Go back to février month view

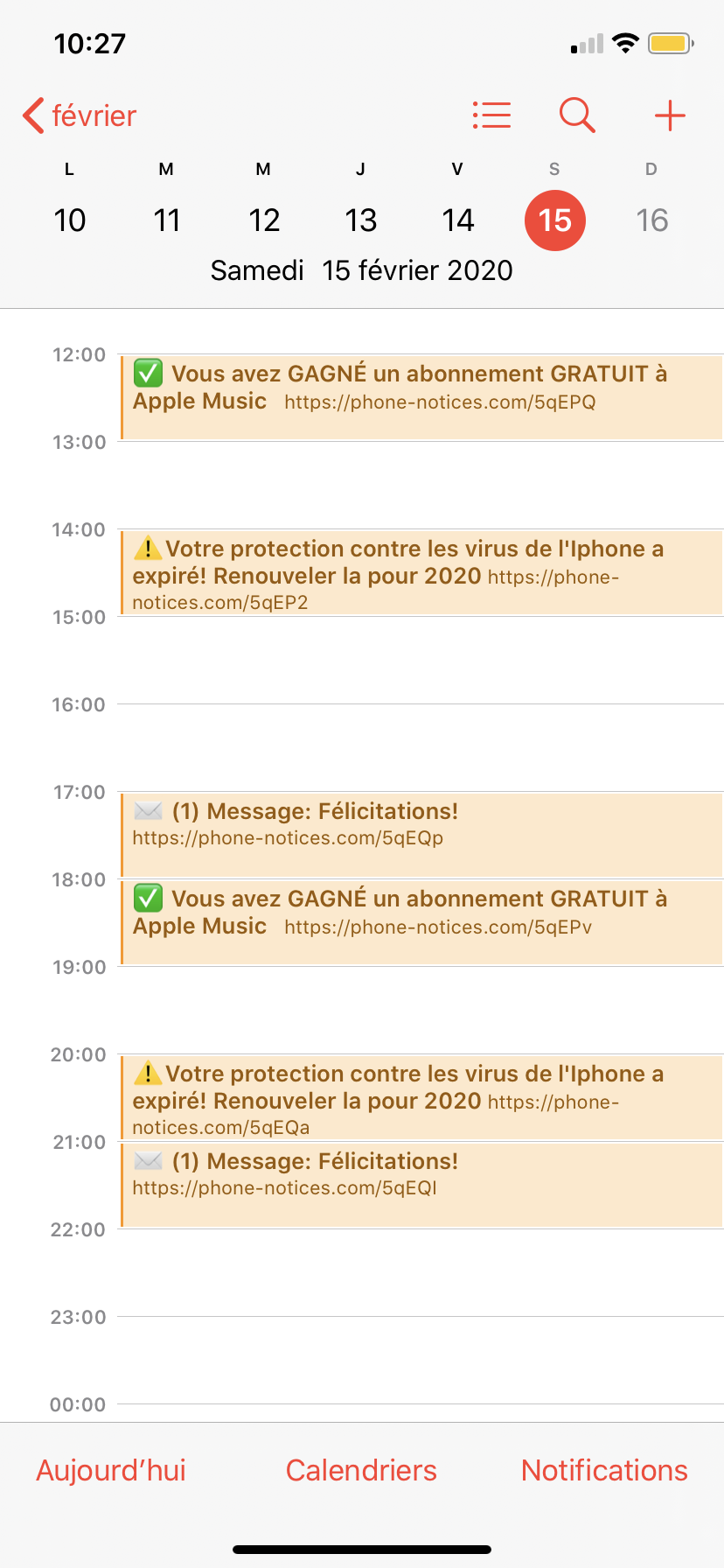pyautogui.click(x=80, y=115)
